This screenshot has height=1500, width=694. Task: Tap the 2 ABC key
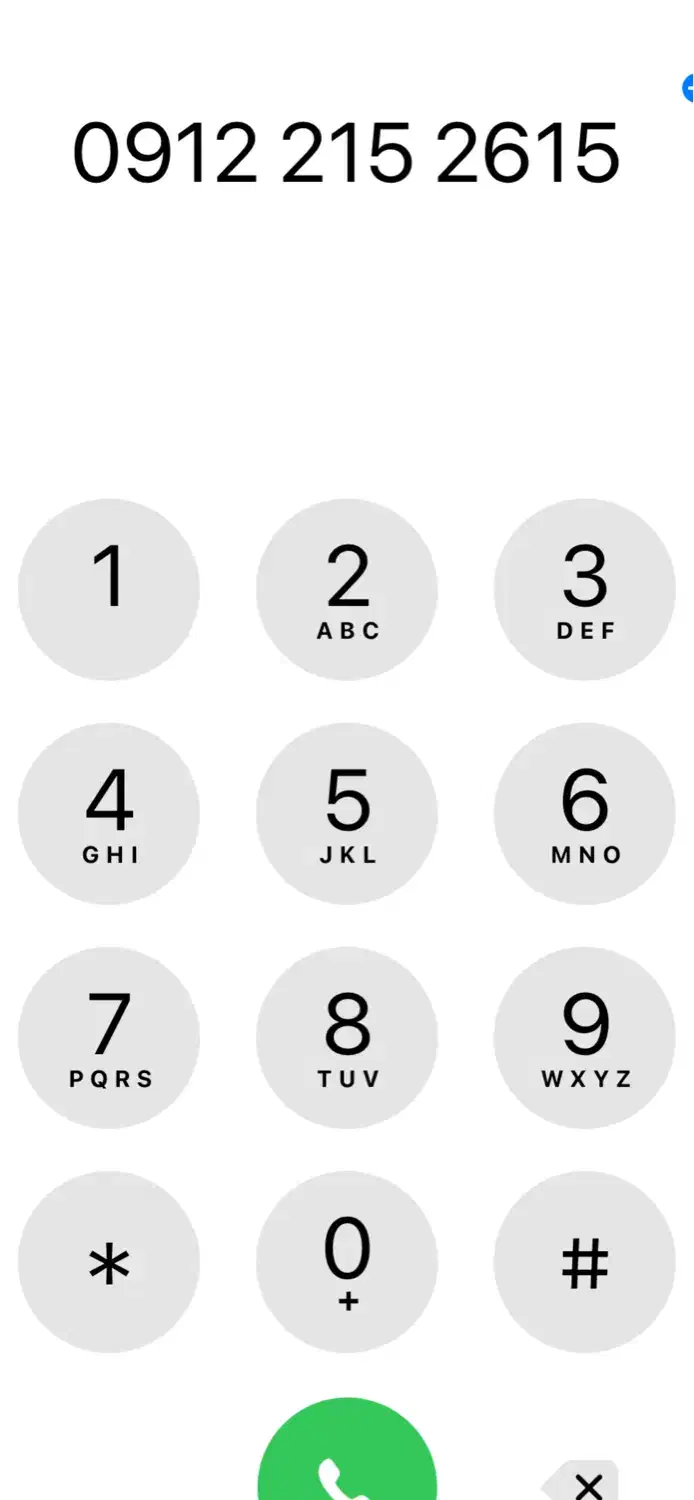coord(347,590)
